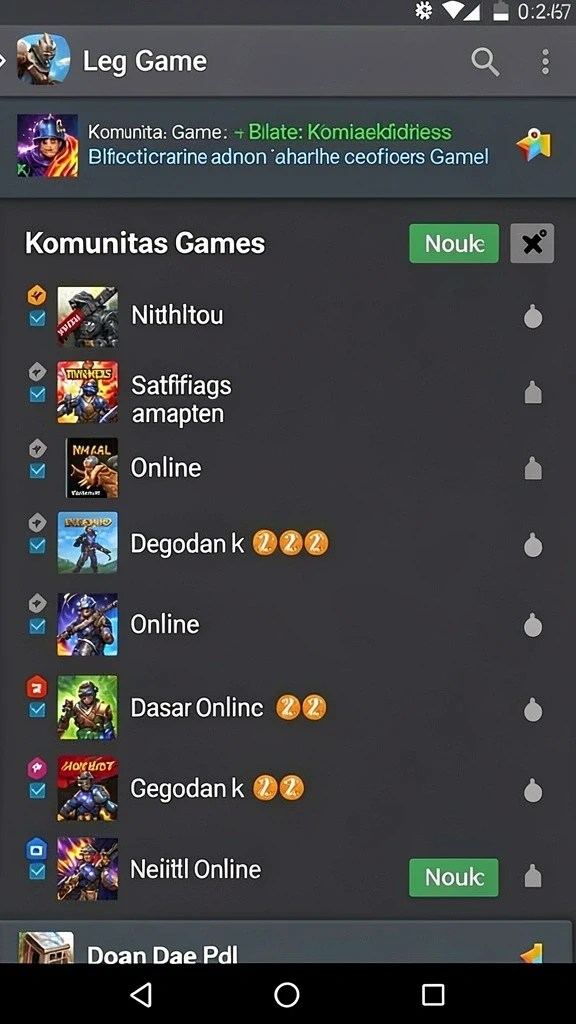Tap the notification icon on Nithltou row

point(533,317)
